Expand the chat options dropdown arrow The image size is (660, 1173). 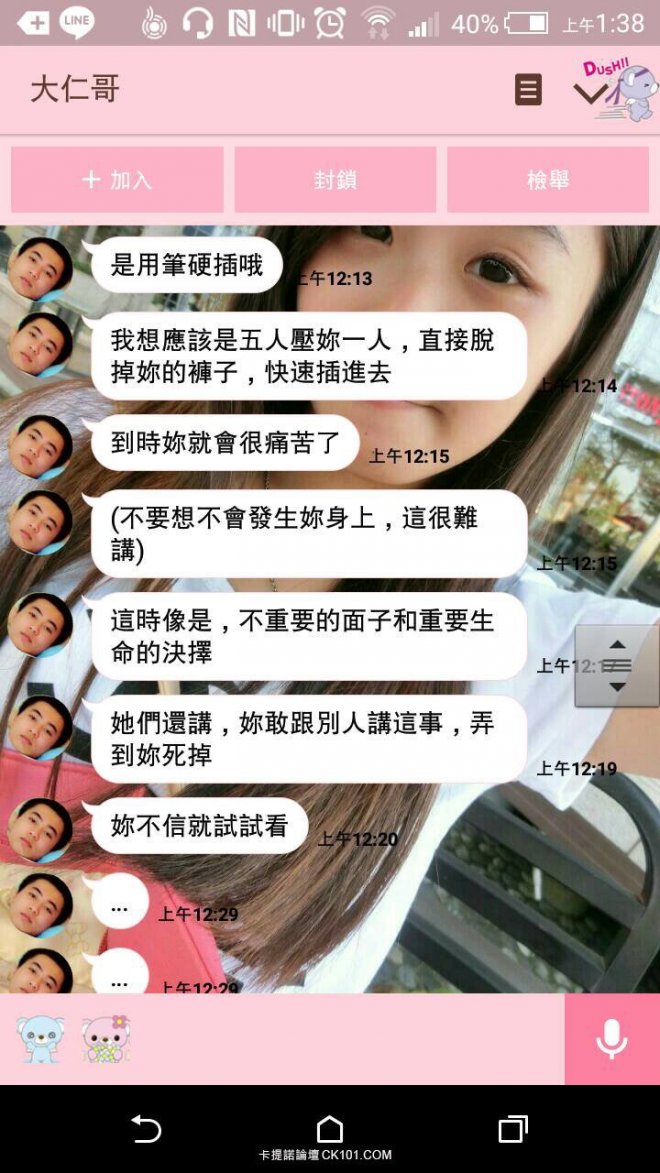coord(590,93)
